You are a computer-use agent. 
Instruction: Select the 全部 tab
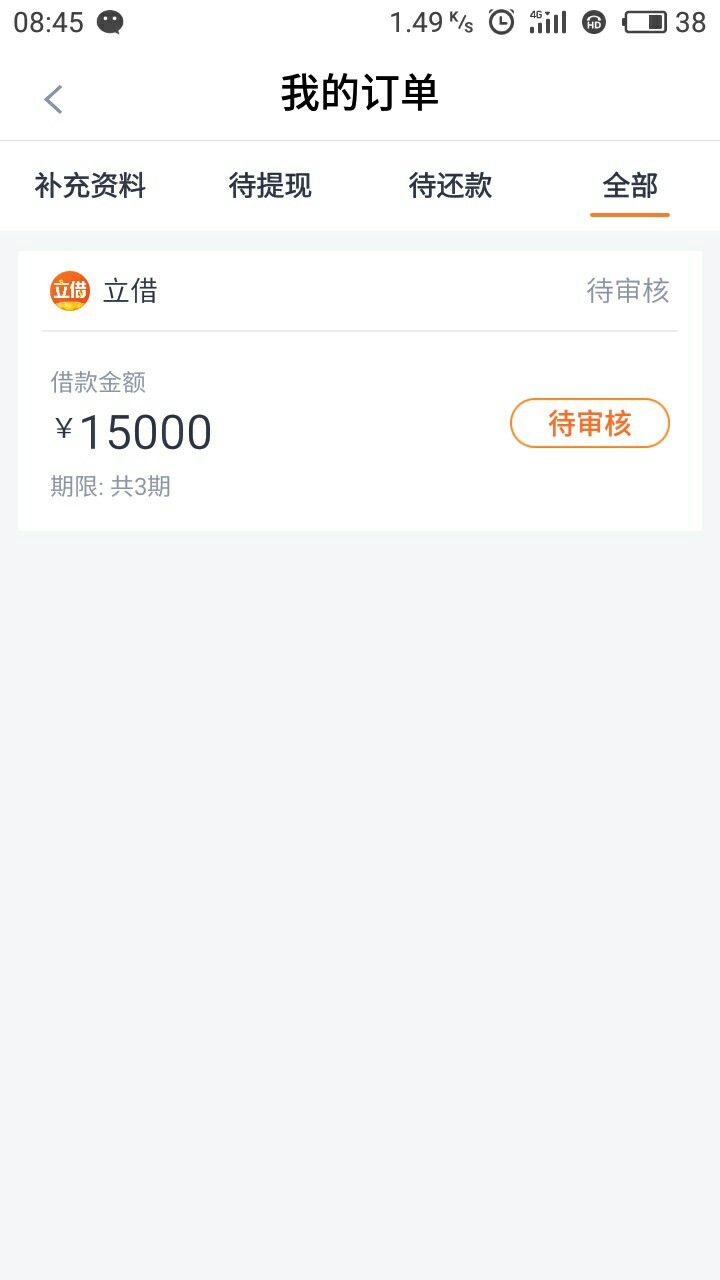pyautogui.click(x=630, y=186)
